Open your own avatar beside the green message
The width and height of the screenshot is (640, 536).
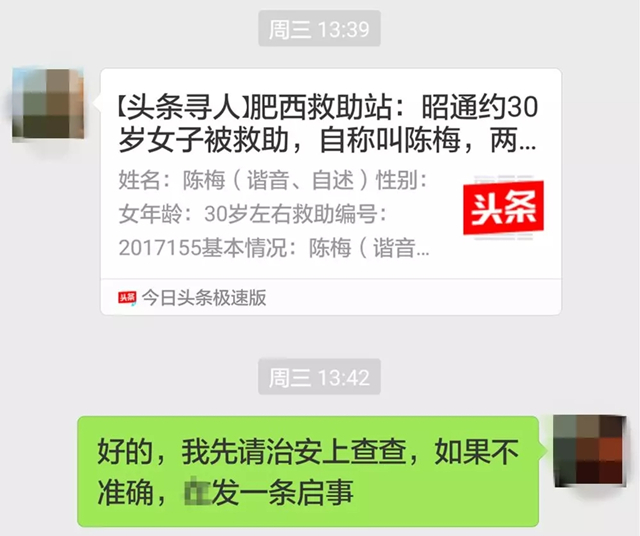click(590, 453)
